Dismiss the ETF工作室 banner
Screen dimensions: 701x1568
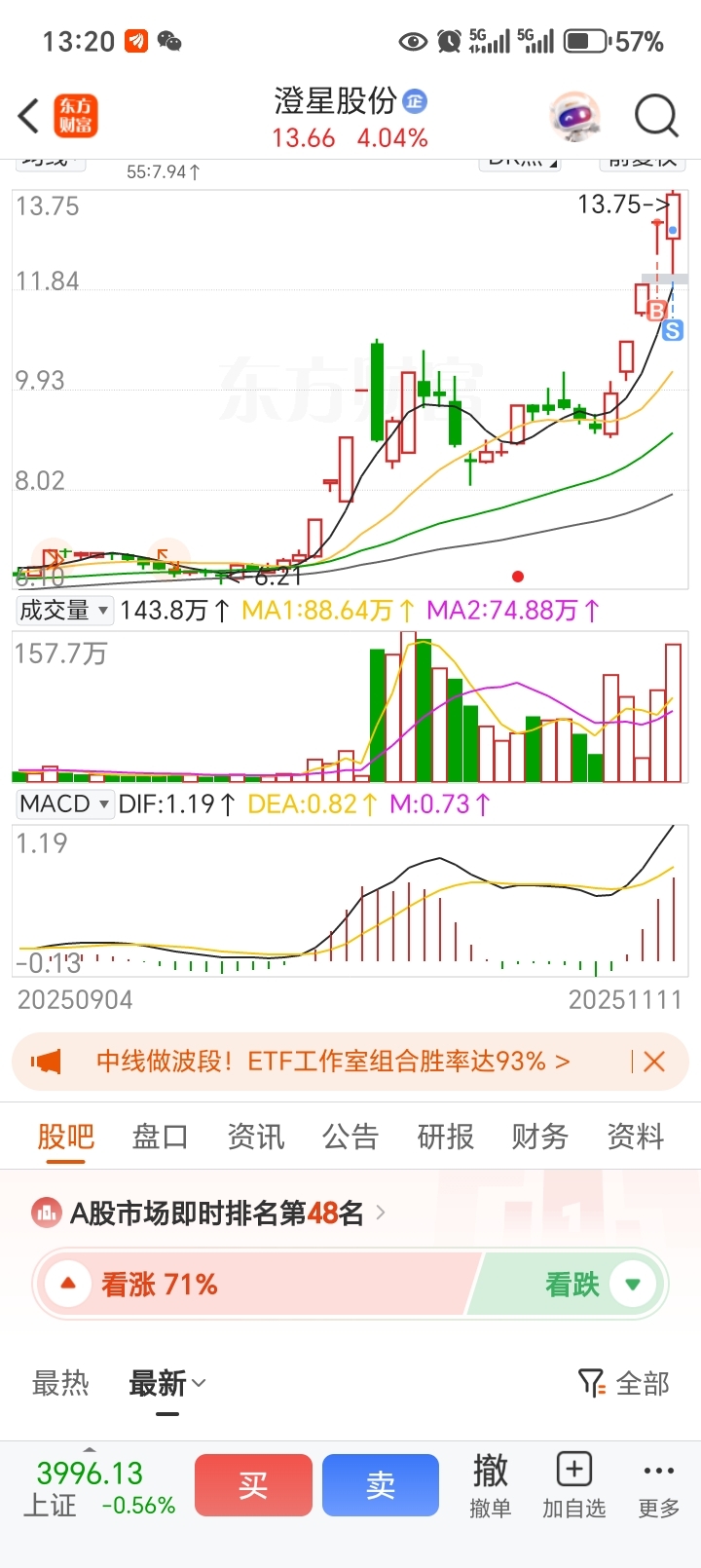coord(654,1062)
